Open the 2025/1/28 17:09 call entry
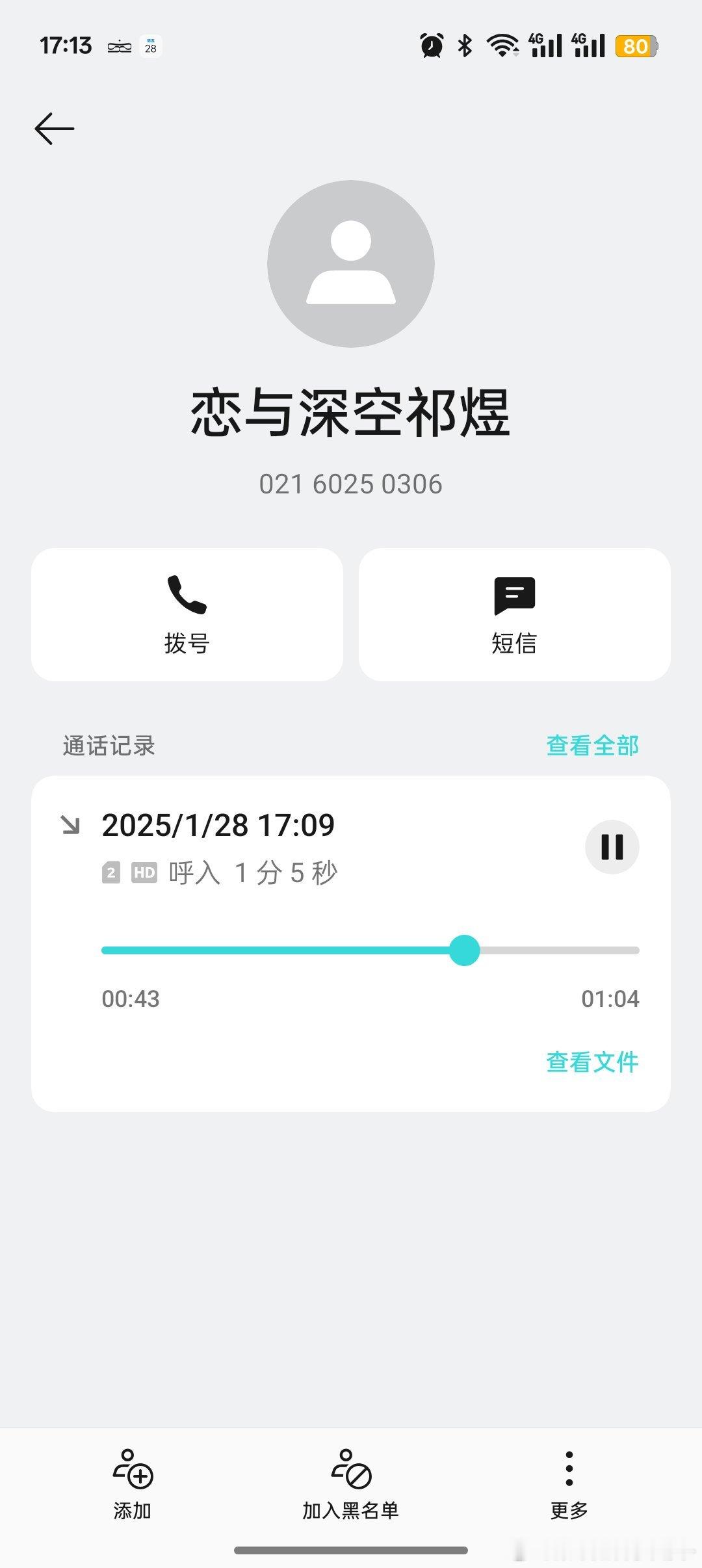Viewport: 702px width, 1568px height. (218, 846)
